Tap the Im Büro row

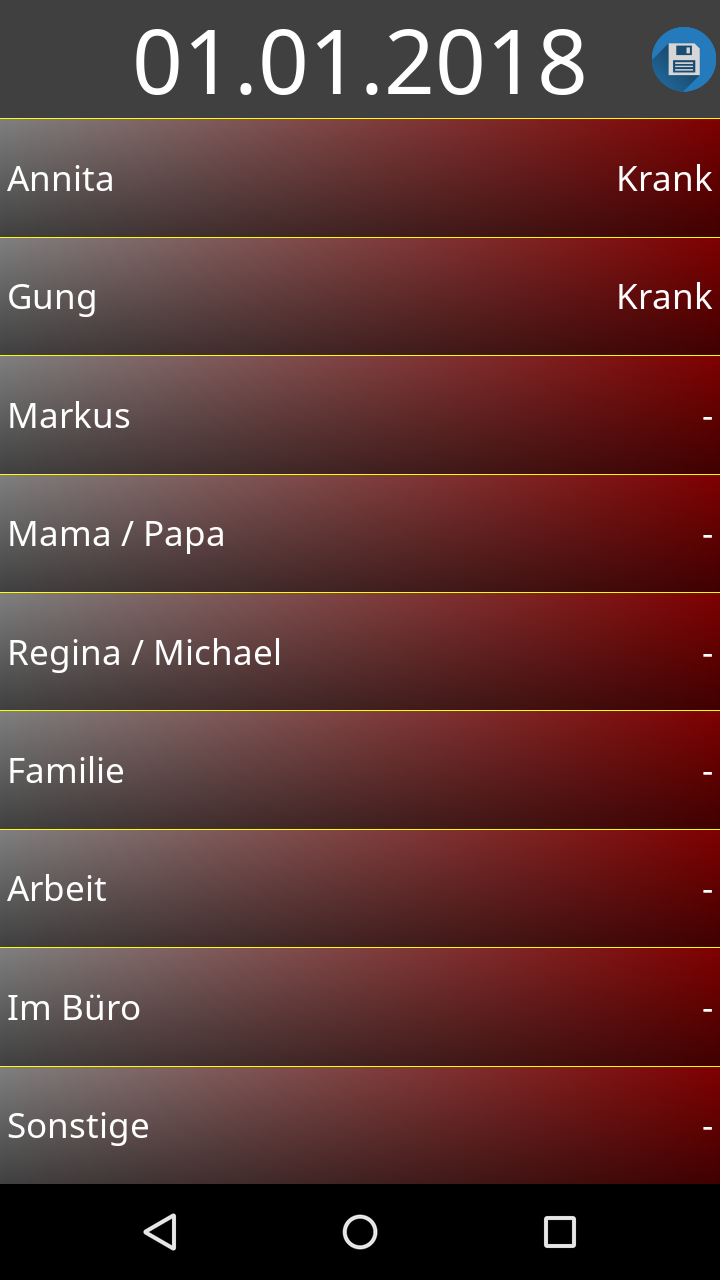tap(360, 1007)
